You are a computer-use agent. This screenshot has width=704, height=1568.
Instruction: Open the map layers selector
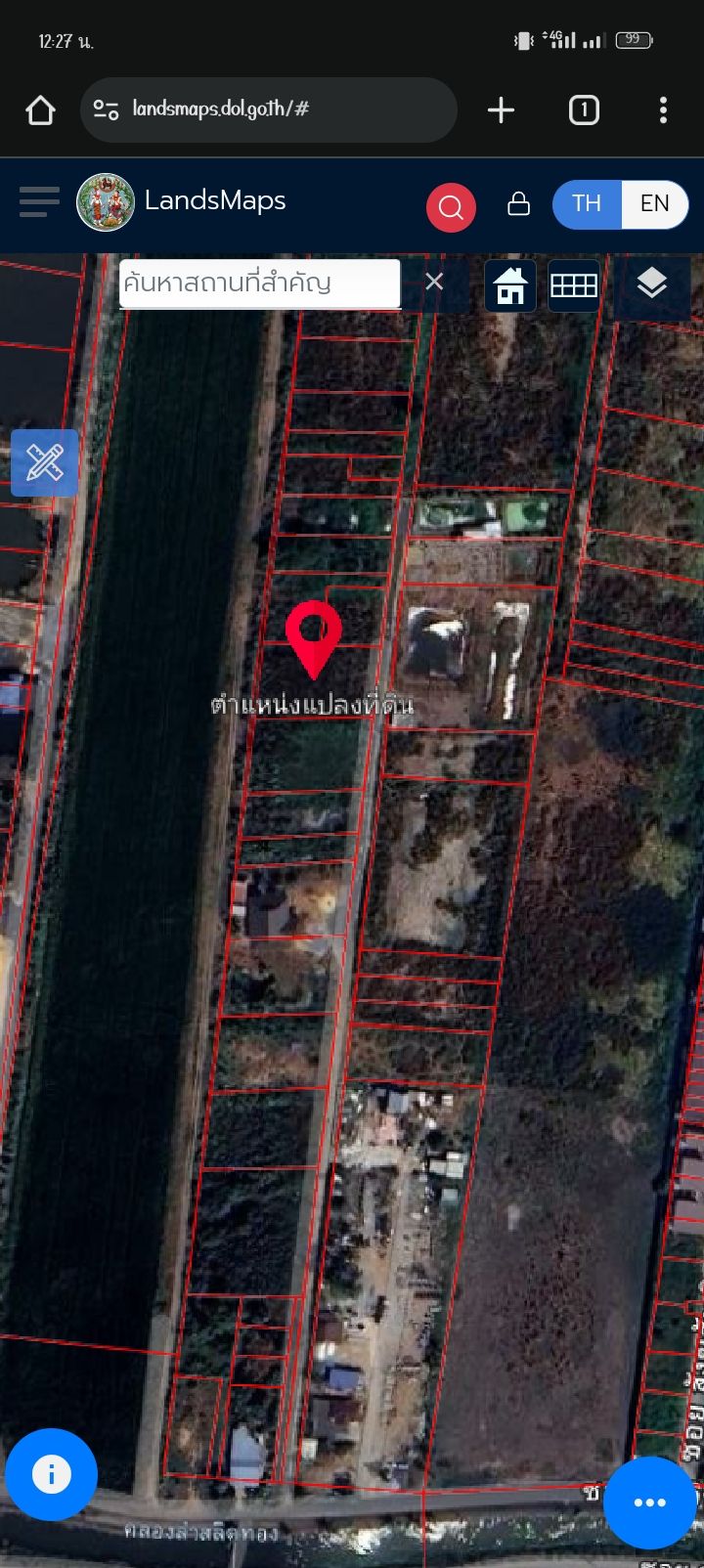coord(652,284)
